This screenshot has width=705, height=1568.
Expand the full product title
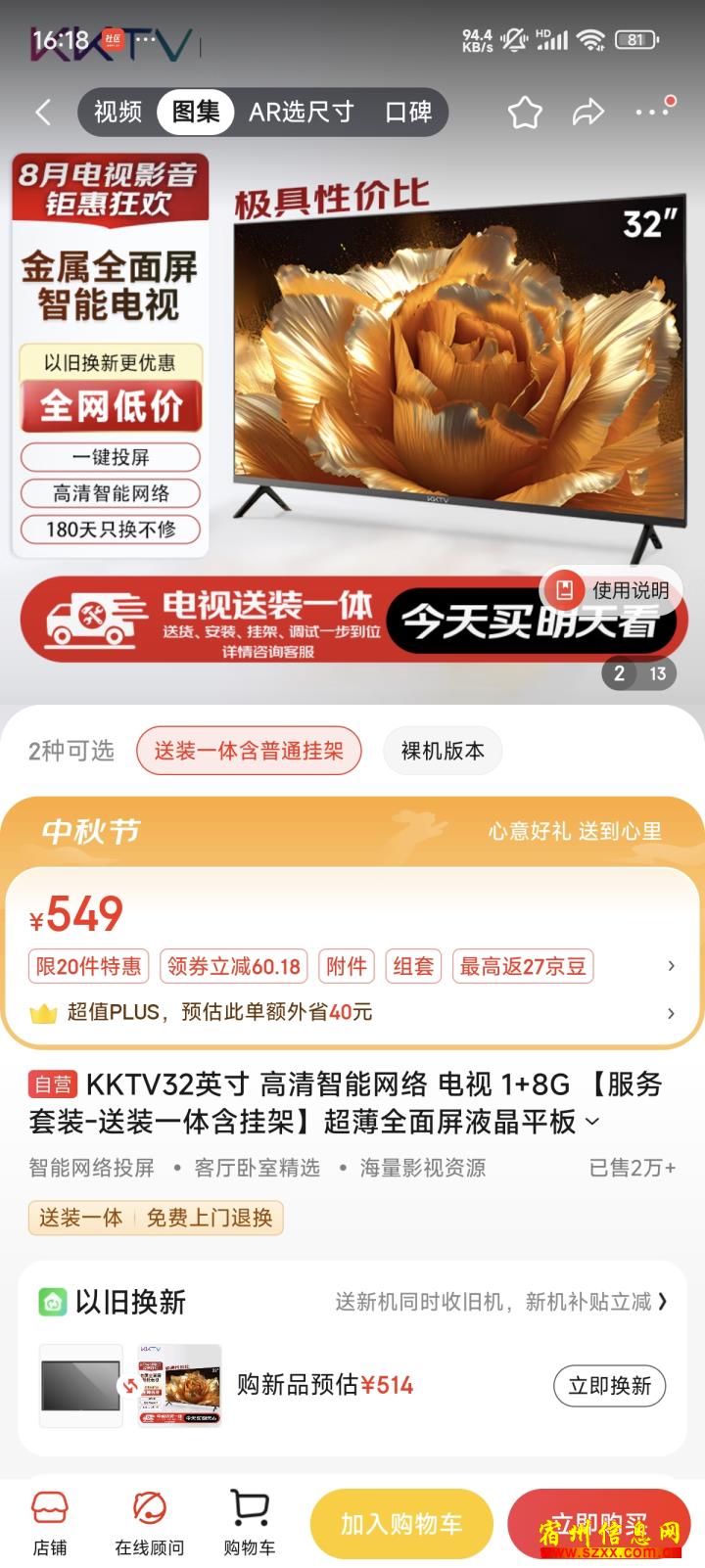point(592,1122)
